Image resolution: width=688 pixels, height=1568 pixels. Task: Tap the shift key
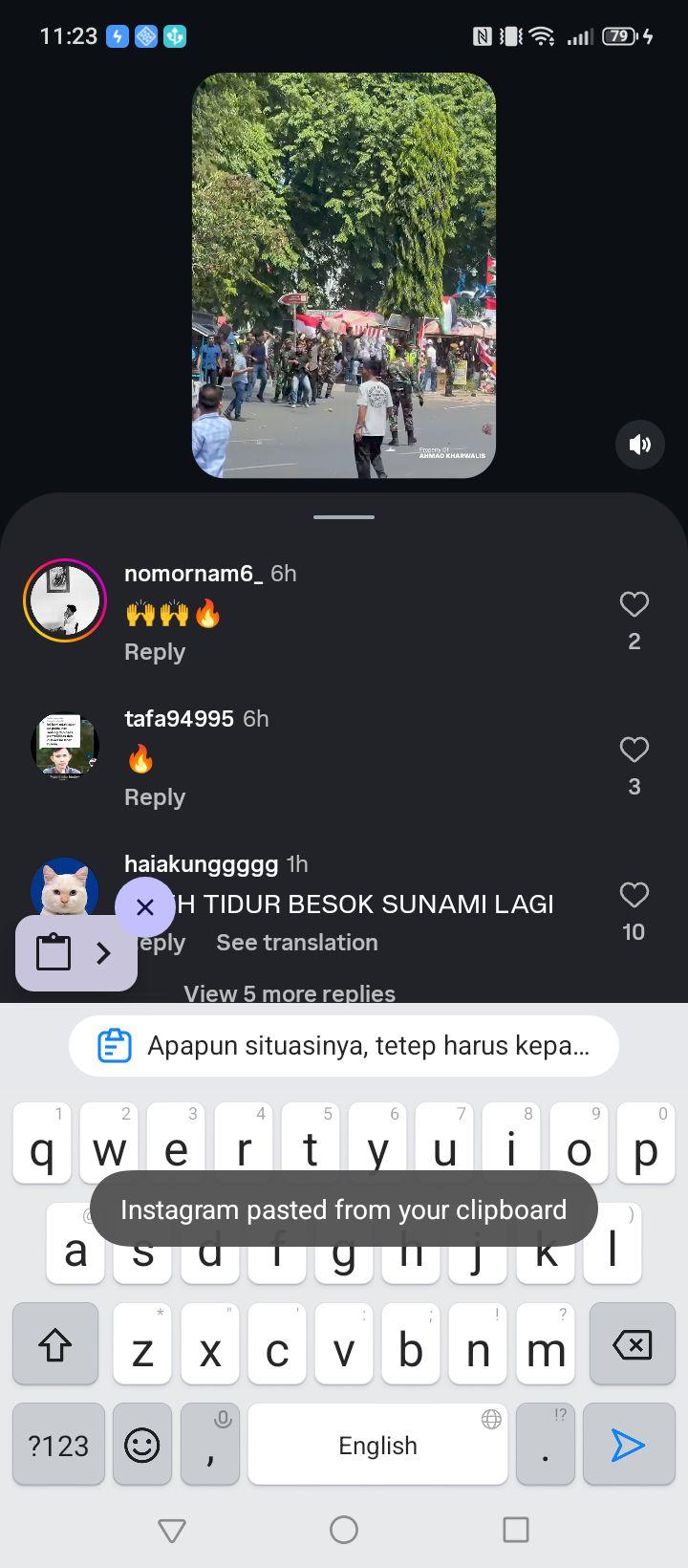coord(55,1344)
